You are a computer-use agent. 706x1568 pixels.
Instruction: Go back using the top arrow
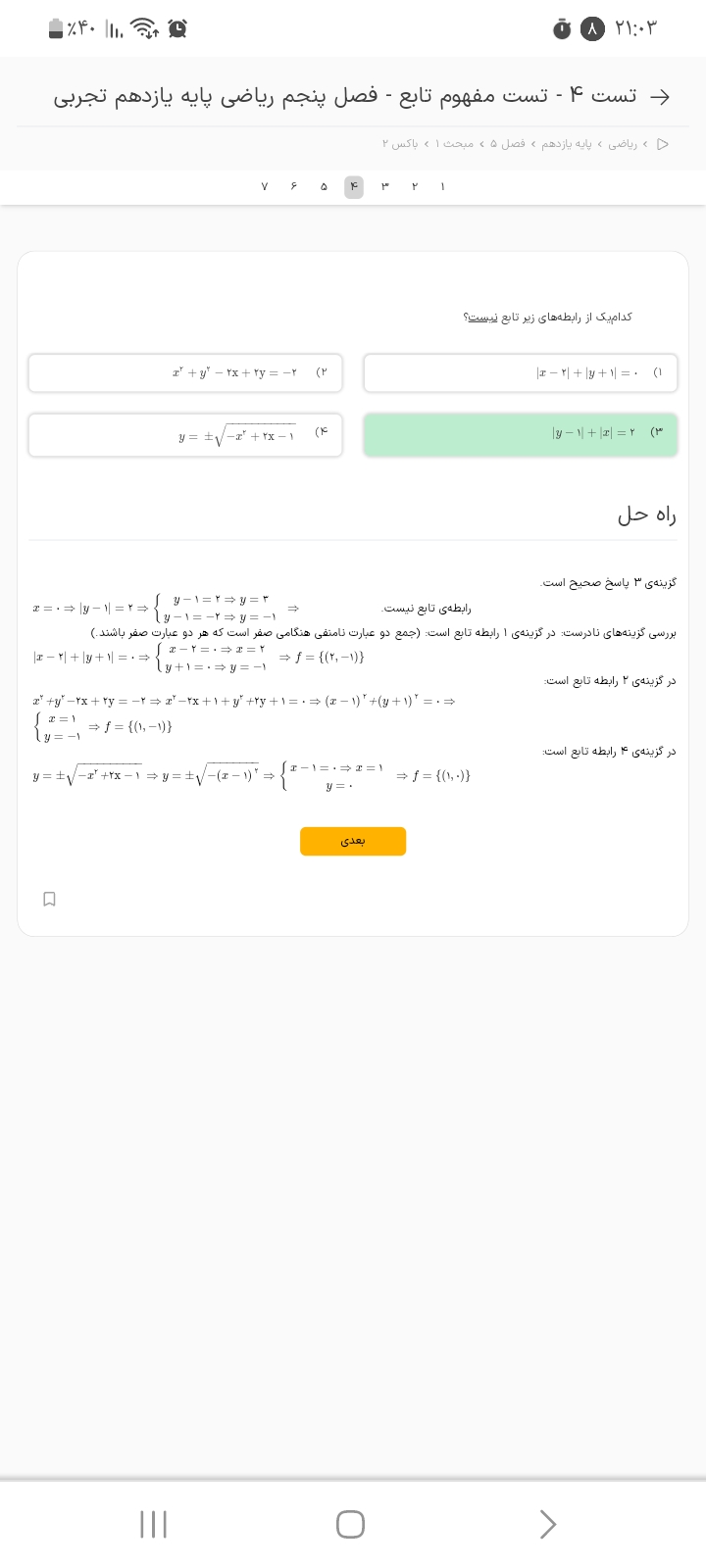pyautogui.click(x=661, y=96)
